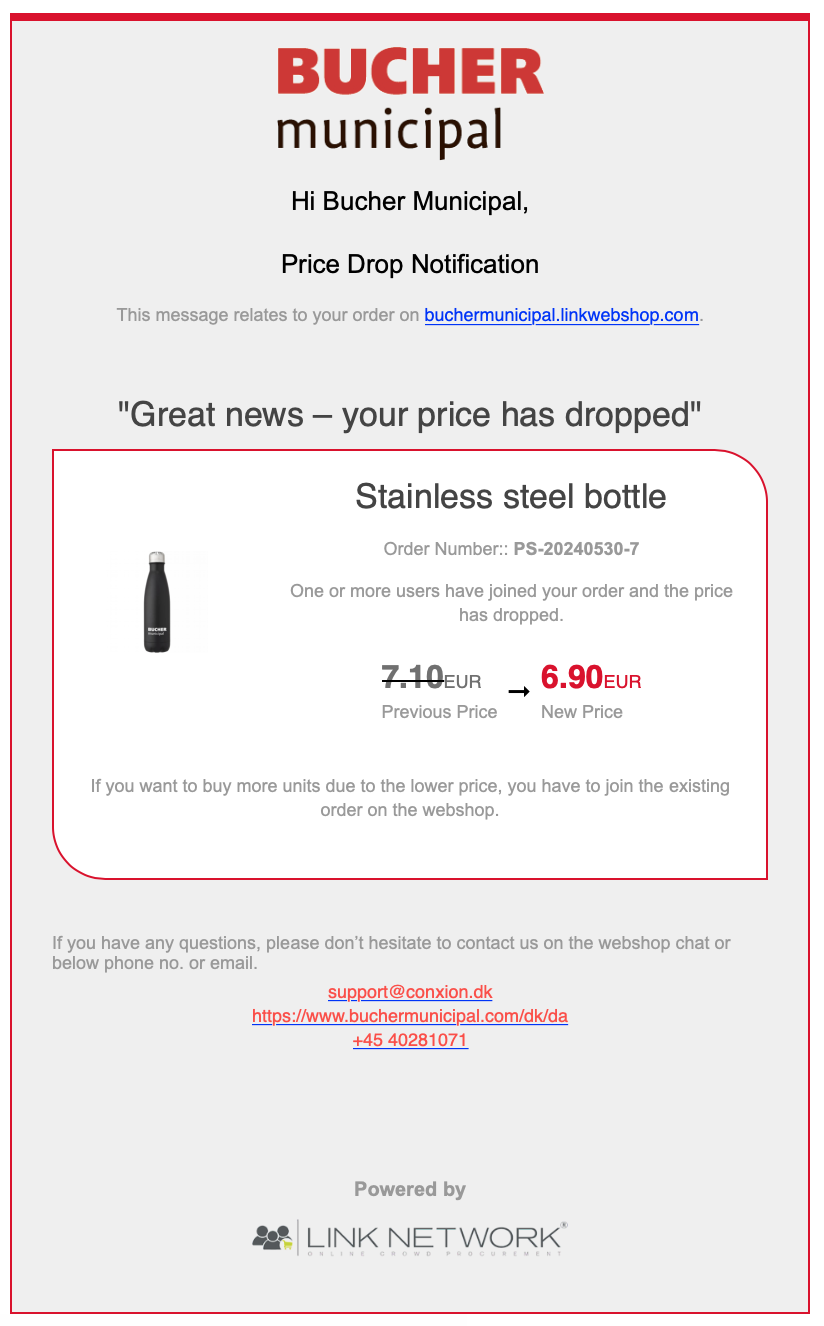Open the buchermunicipal.com/dk/da website link
The width and height of the screenshot is (824, 1326).
coord(410,1016)
